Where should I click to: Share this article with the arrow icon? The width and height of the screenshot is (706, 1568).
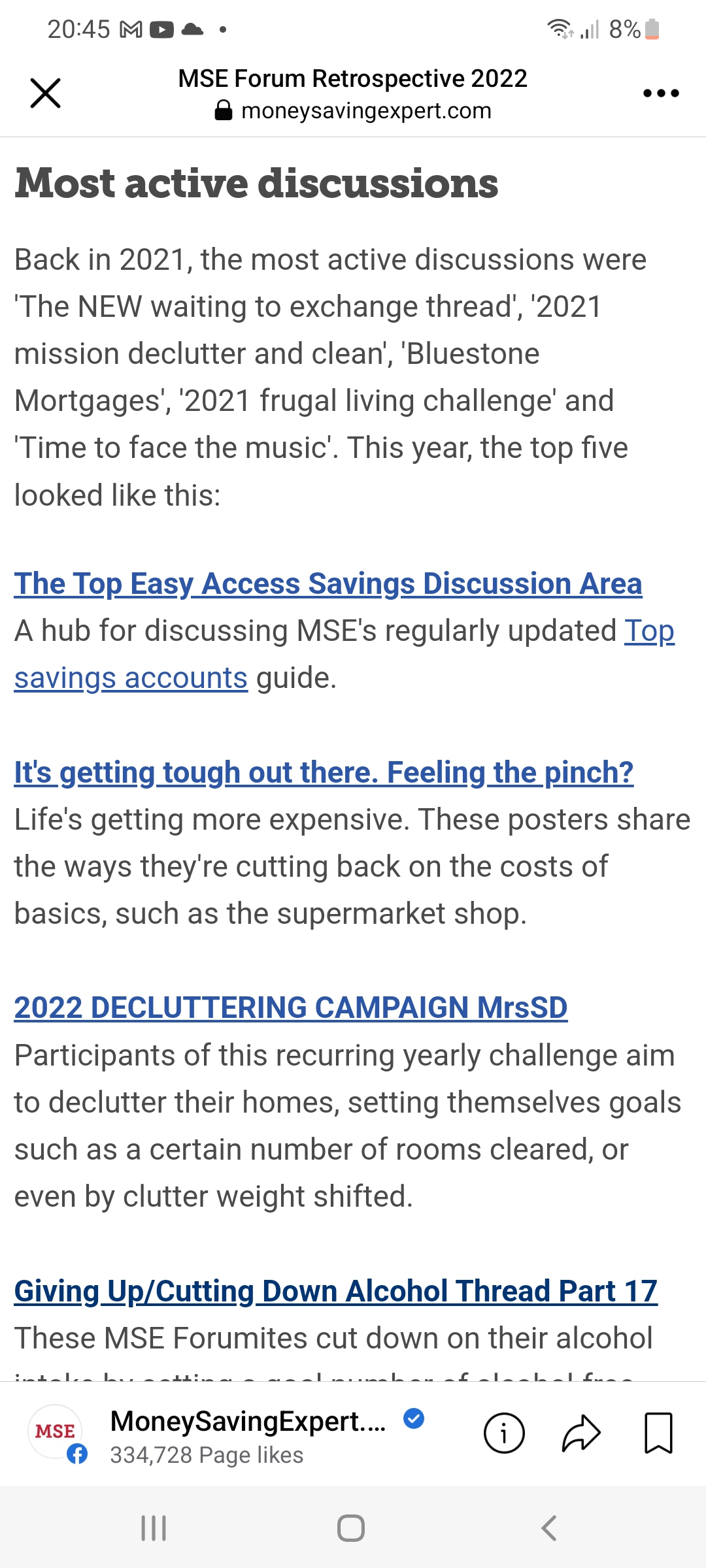click(x=581, y=1433)
